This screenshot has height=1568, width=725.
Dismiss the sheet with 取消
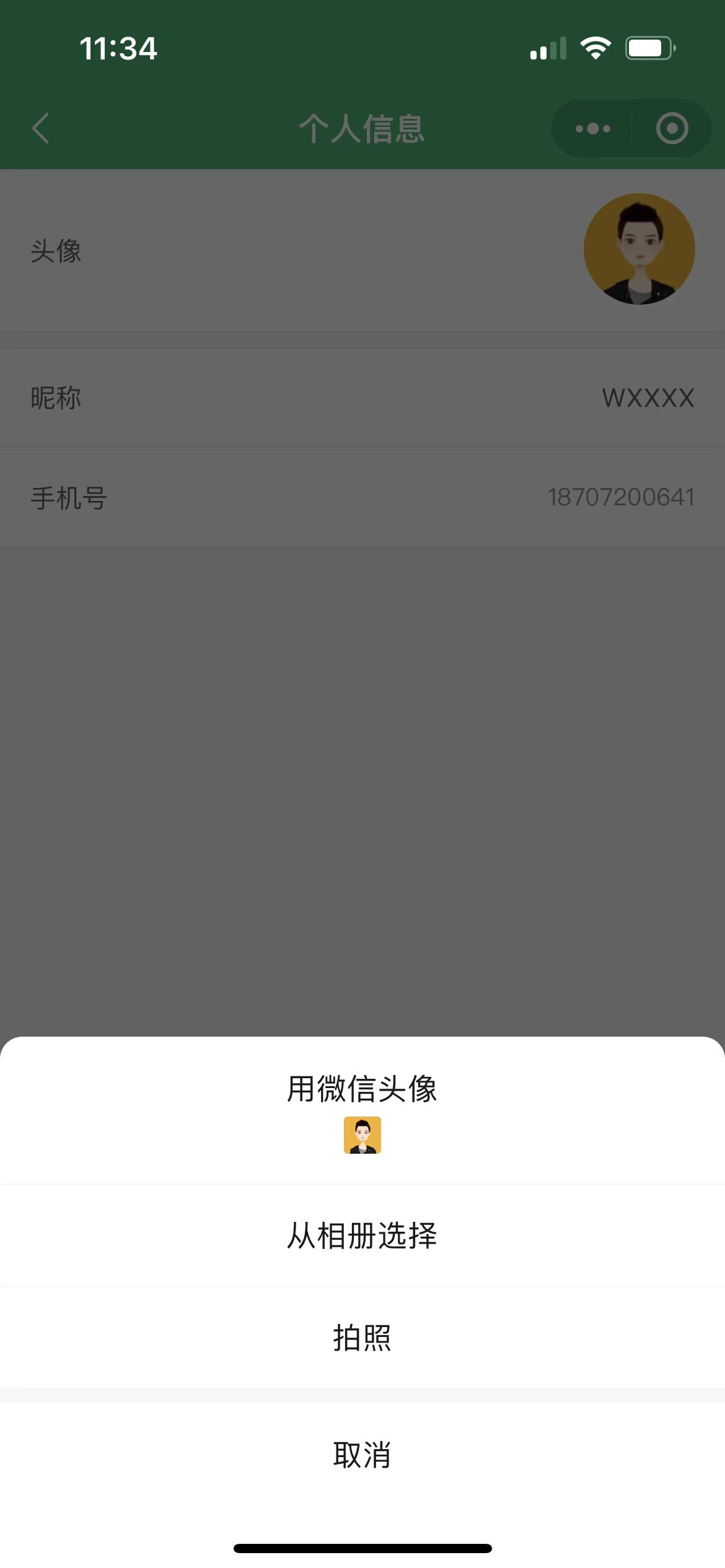[x=362, y=1455]
